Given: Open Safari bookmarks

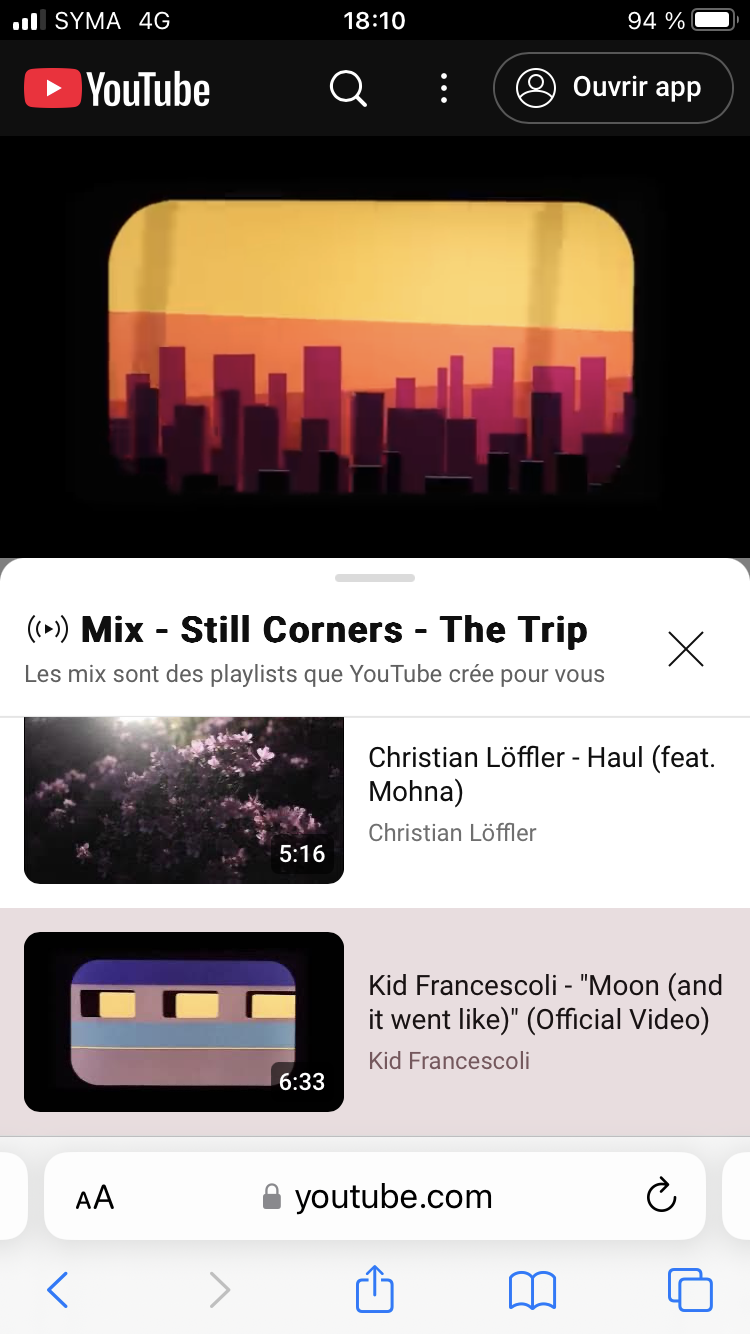Looking at the screenshot, I should click(x=532, y=1290).
